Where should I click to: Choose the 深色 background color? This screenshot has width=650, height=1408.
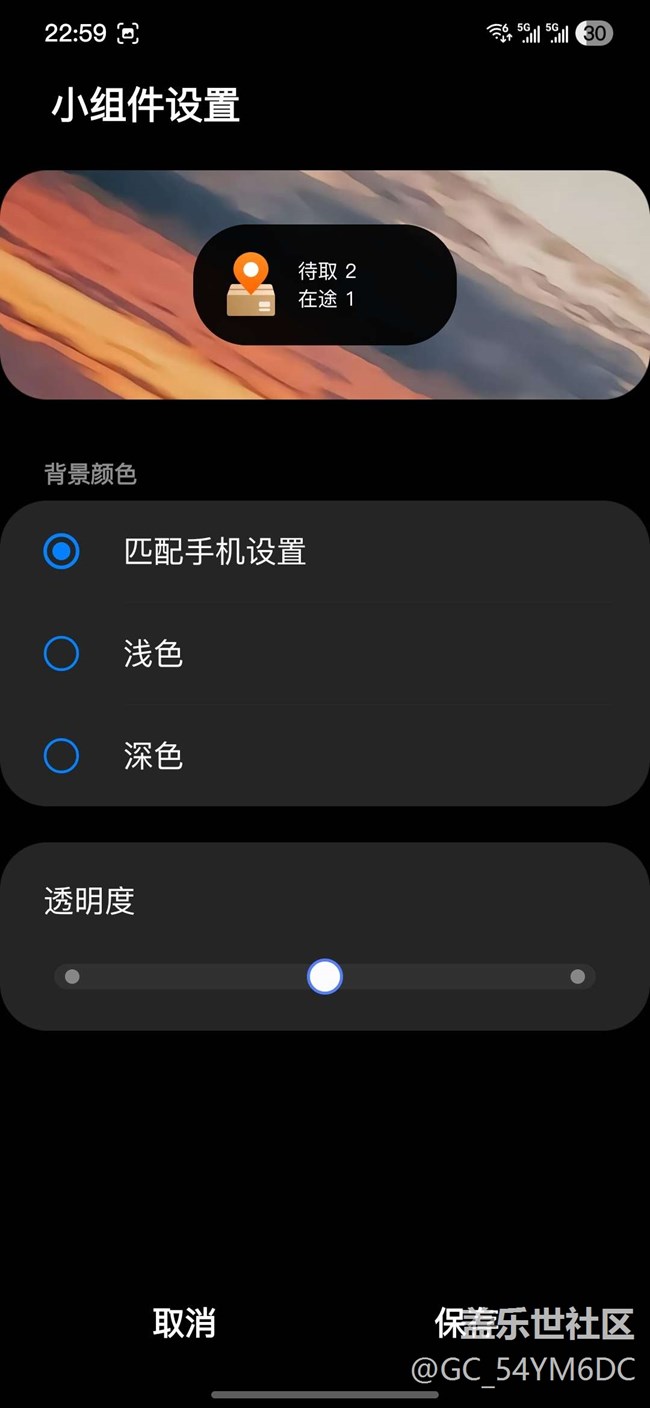(x=62, y=756)
